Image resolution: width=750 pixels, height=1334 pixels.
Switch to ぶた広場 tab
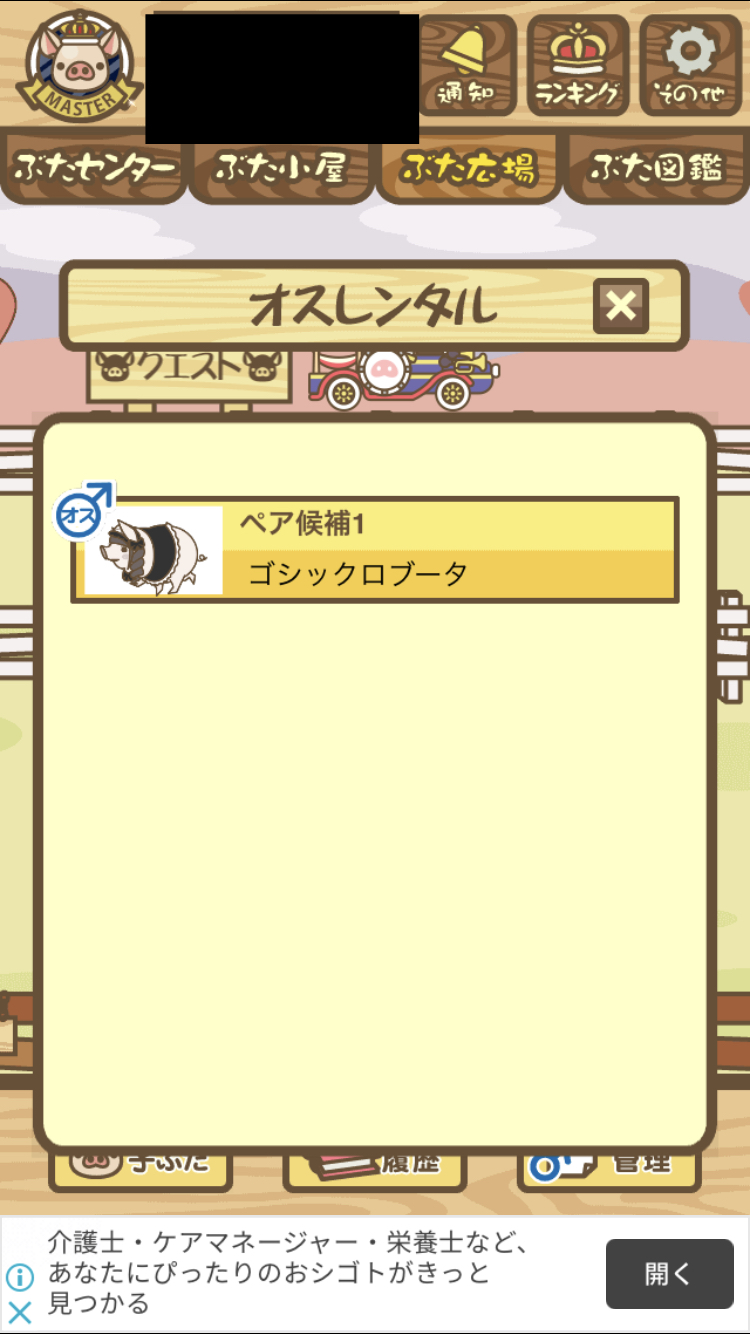[468, 167]
